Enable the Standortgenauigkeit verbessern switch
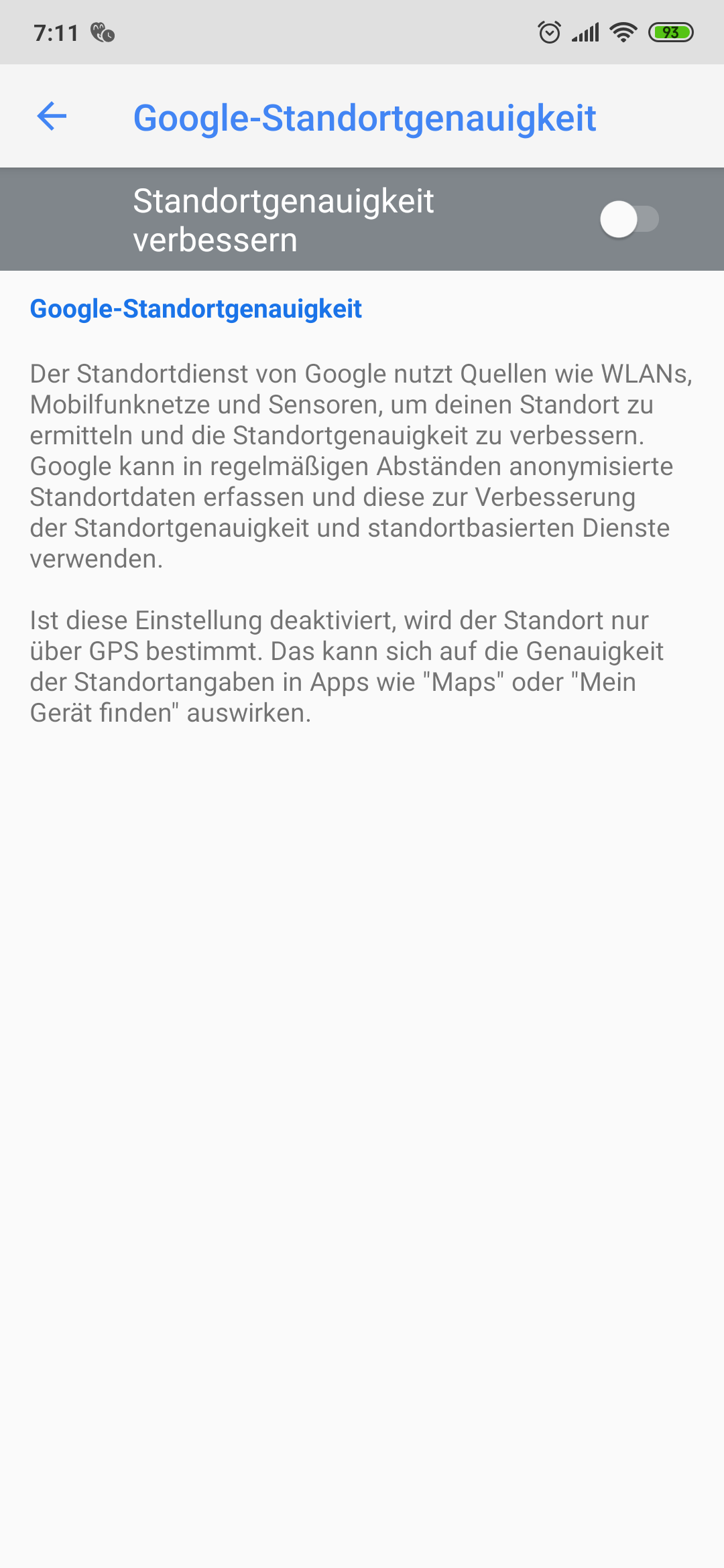 [x=629, y=219]
